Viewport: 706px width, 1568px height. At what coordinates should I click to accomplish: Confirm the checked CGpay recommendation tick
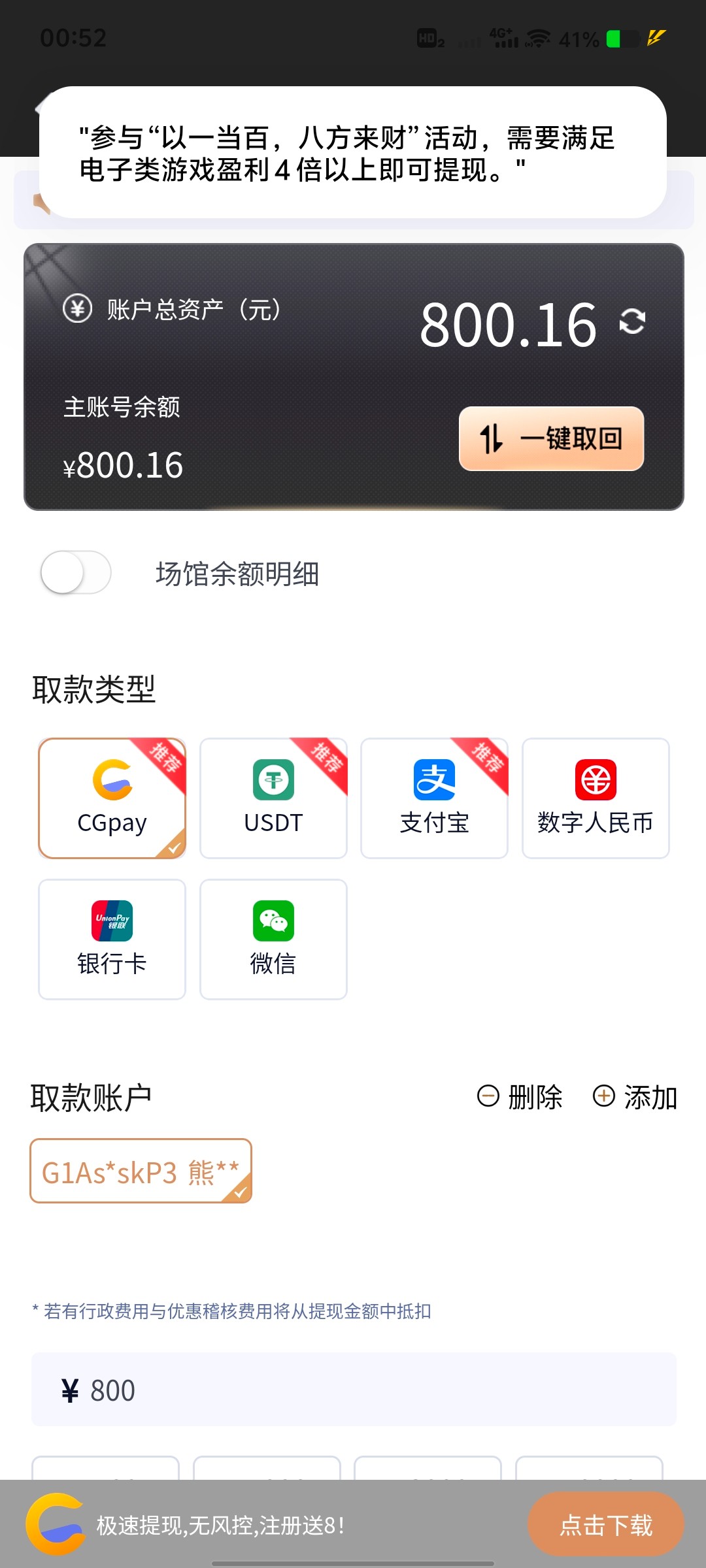[x=173, y=847]
